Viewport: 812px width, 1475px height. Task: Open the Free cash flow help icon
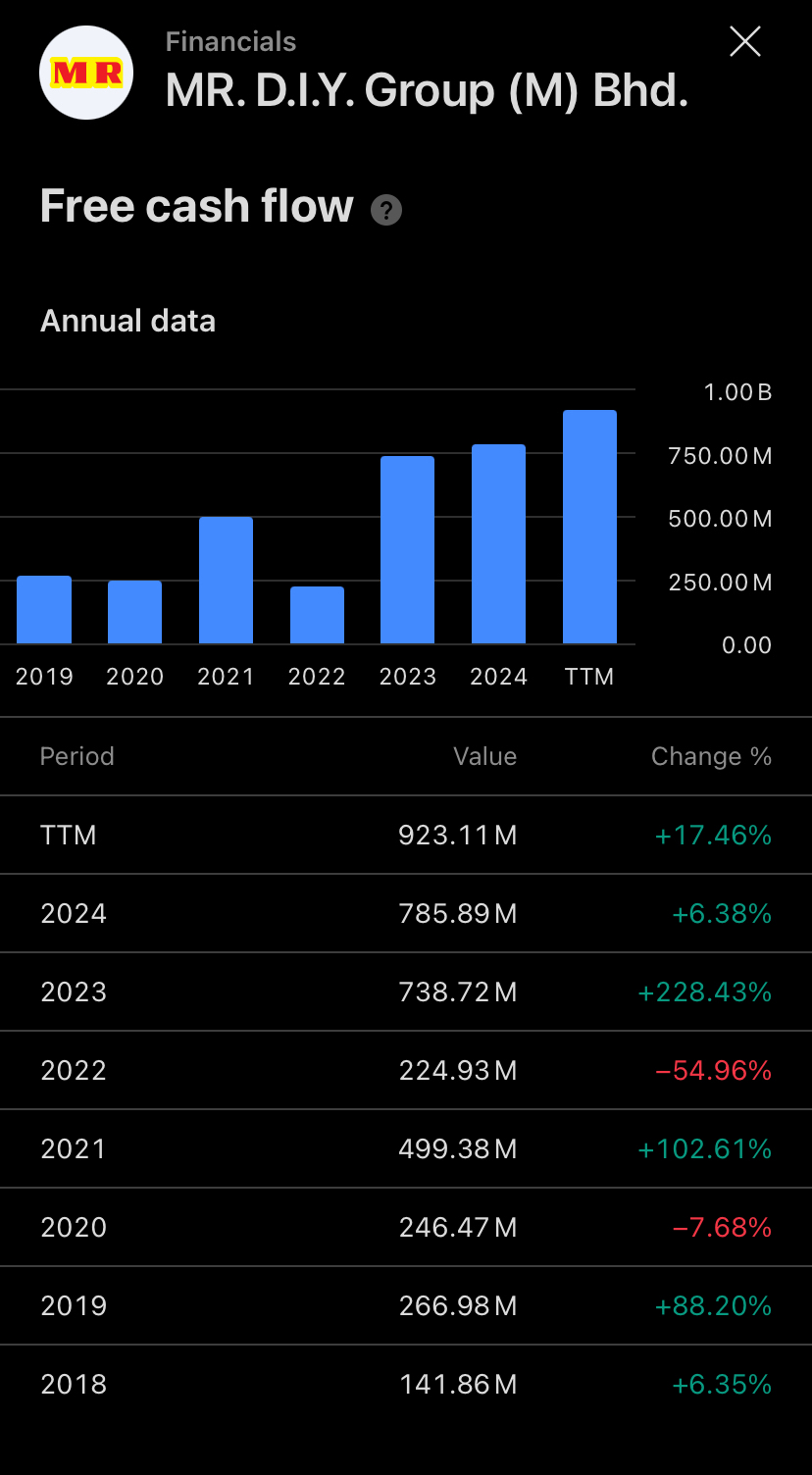coord(386,210)
